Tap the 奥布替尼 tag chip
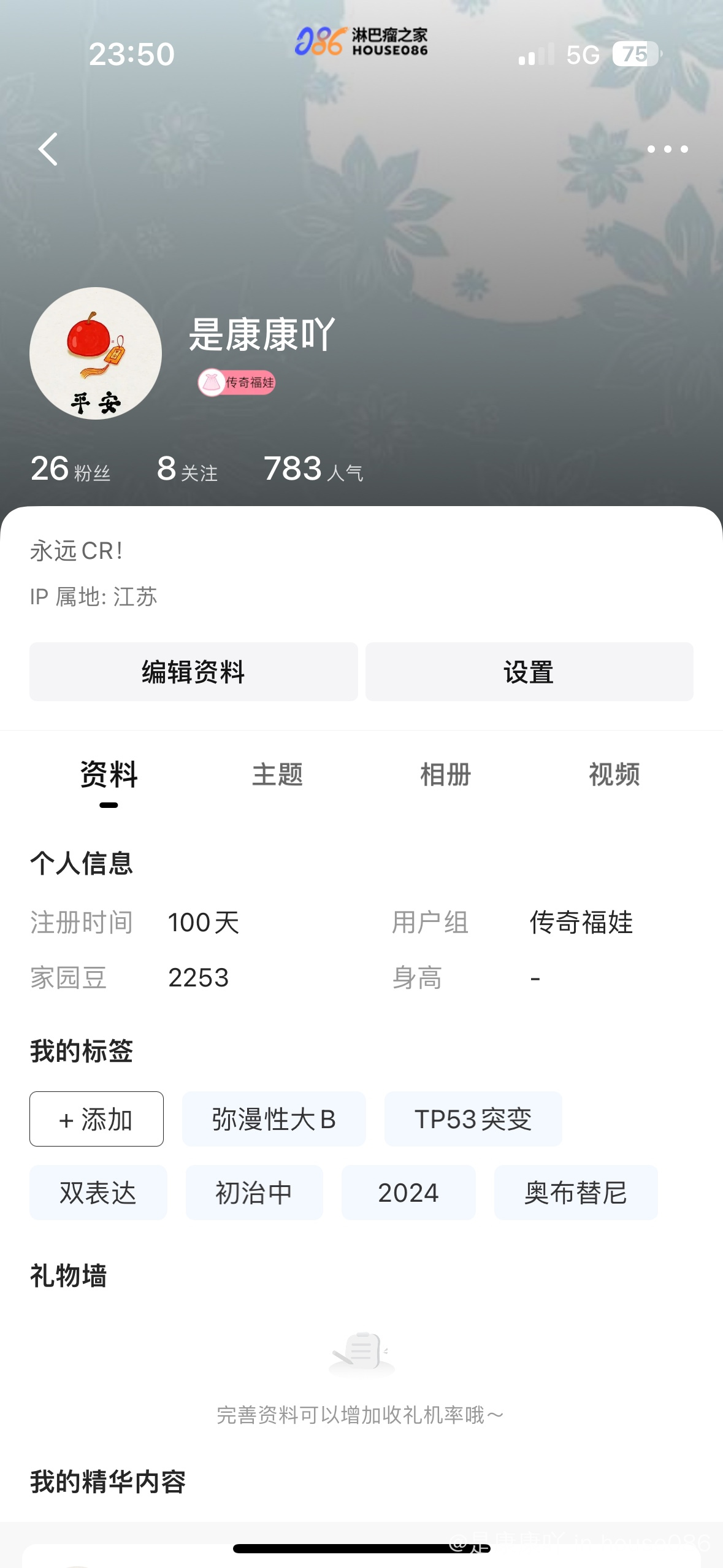 575,1193
